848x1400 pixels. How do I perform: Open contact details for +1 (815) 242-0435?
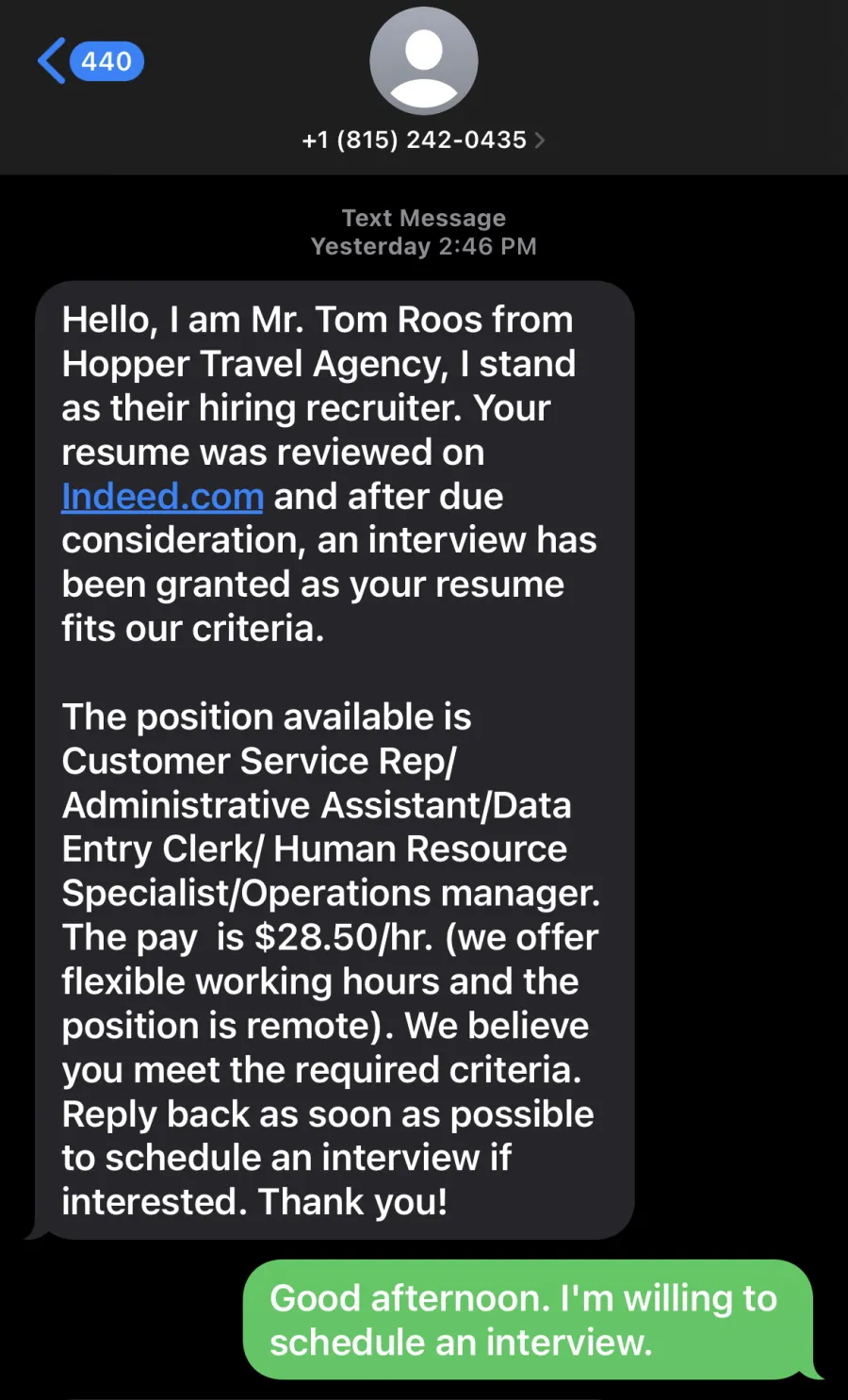click(423, 140)
